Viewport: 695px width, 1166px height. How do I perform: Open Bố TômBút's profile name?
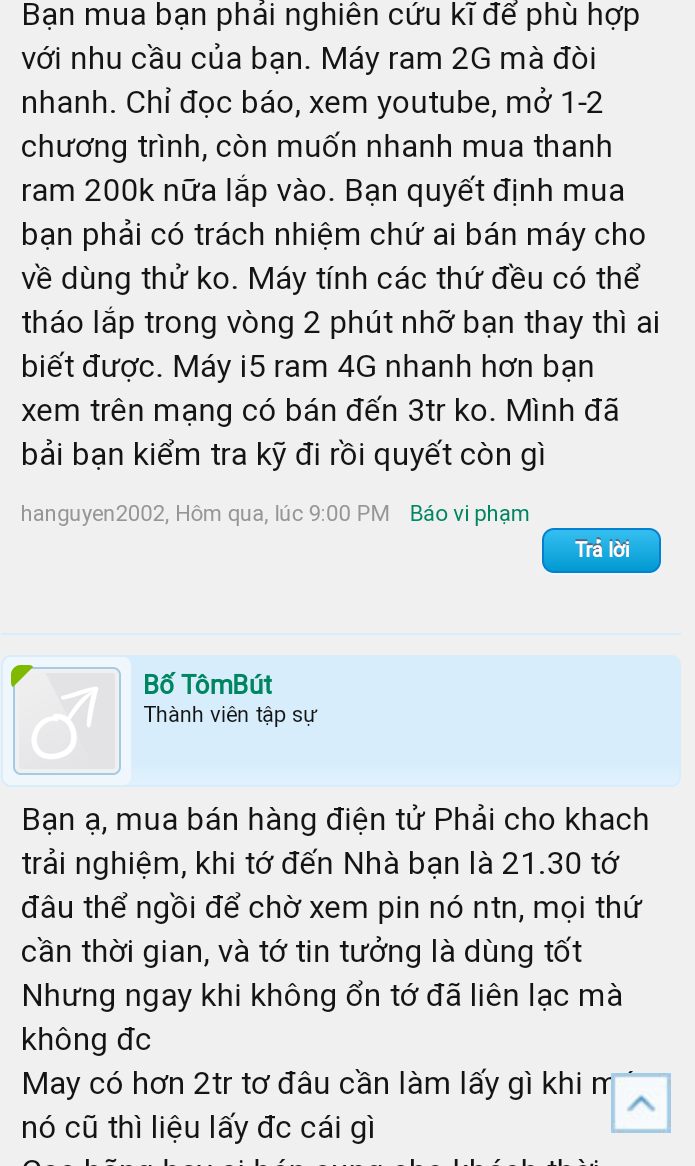(x=208, y=685)
